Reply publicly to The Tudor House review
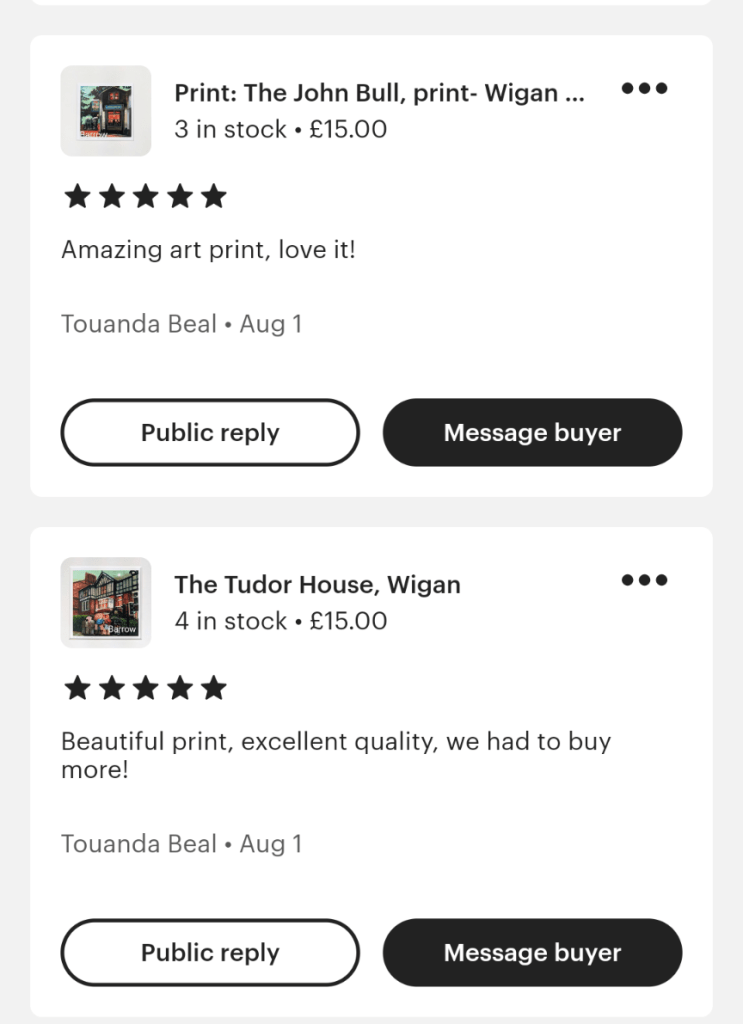This screenshot has height=1024, width=743. [210, 953]
